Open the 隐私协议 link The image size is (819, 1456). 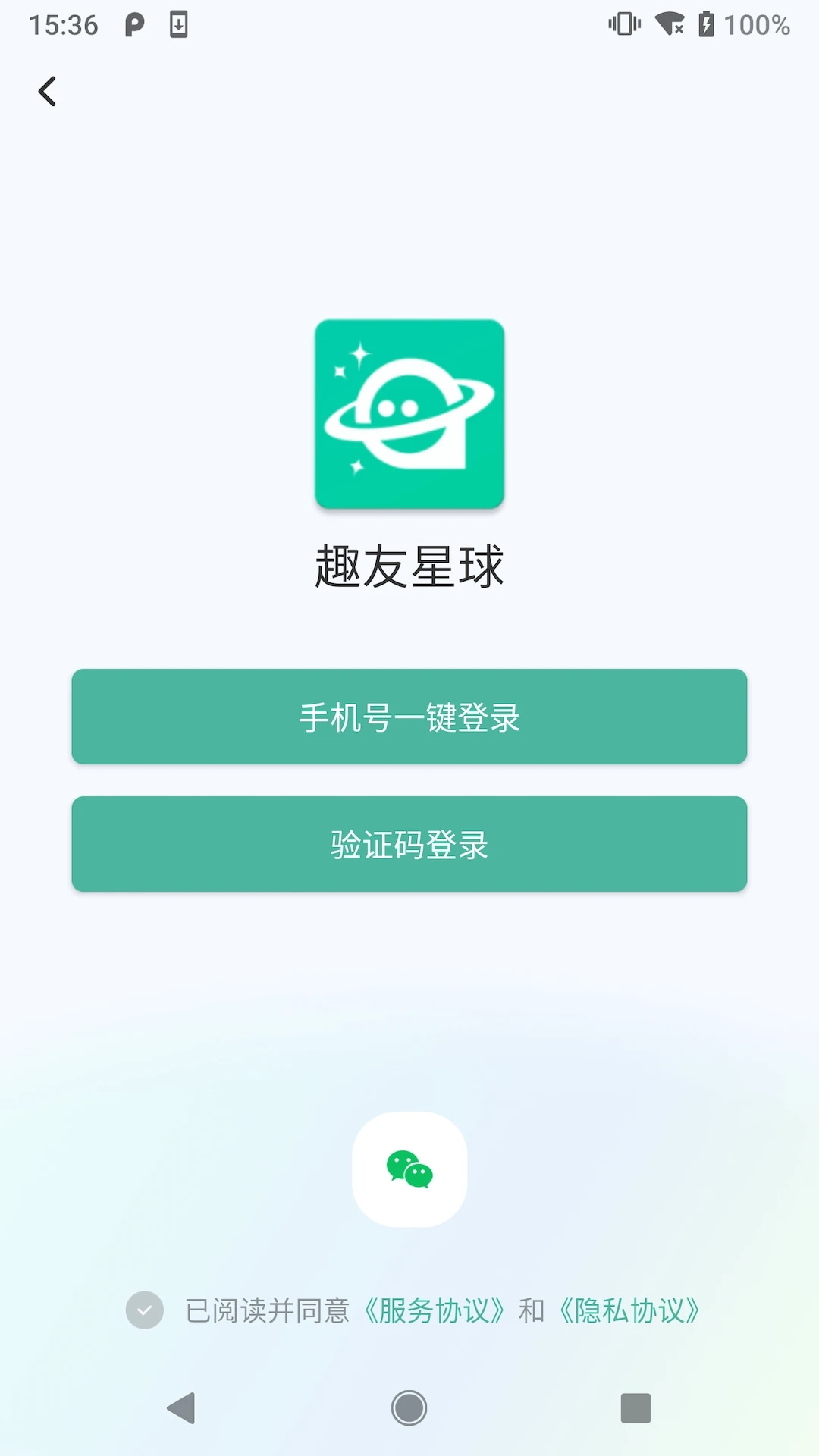[x=630, y=1310]
